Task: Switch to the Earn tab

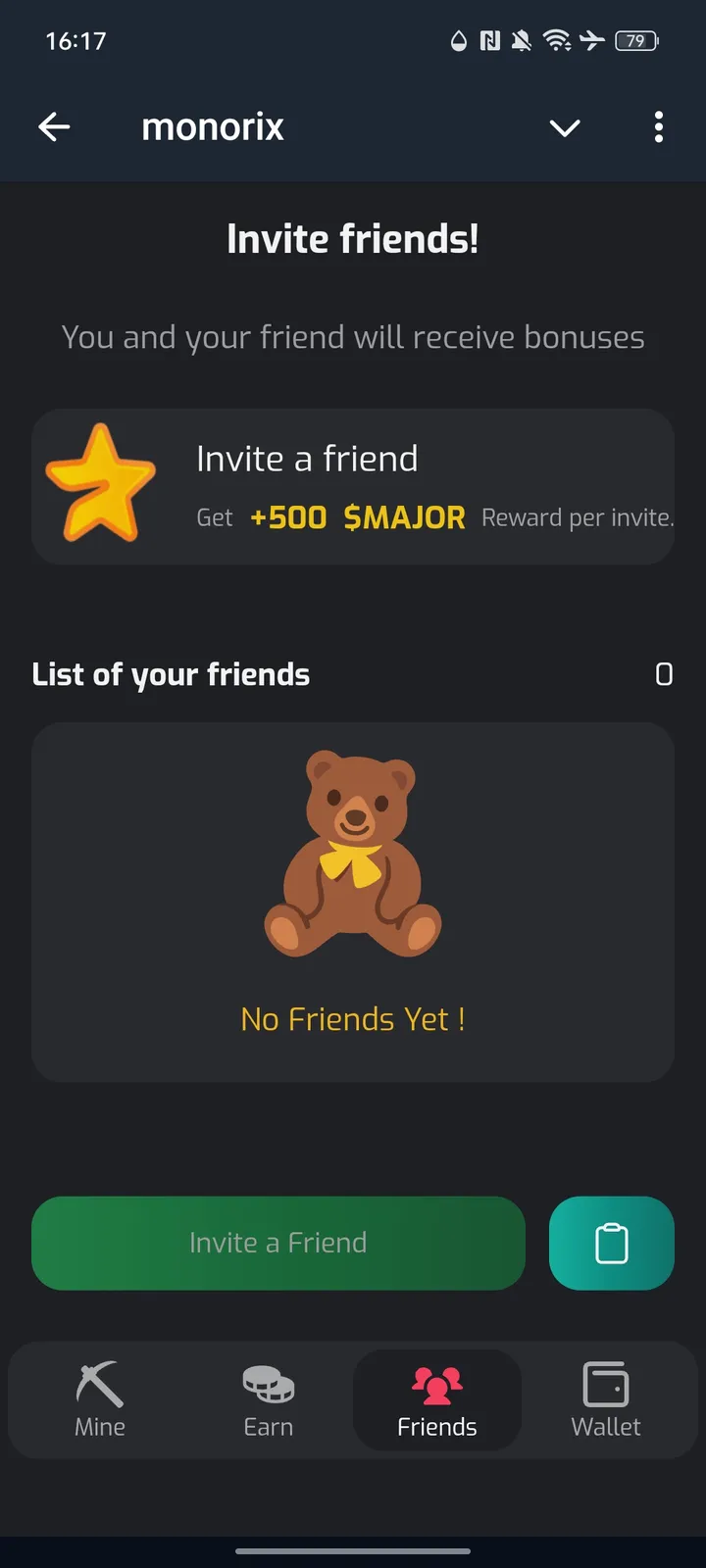Action: 268,1401
